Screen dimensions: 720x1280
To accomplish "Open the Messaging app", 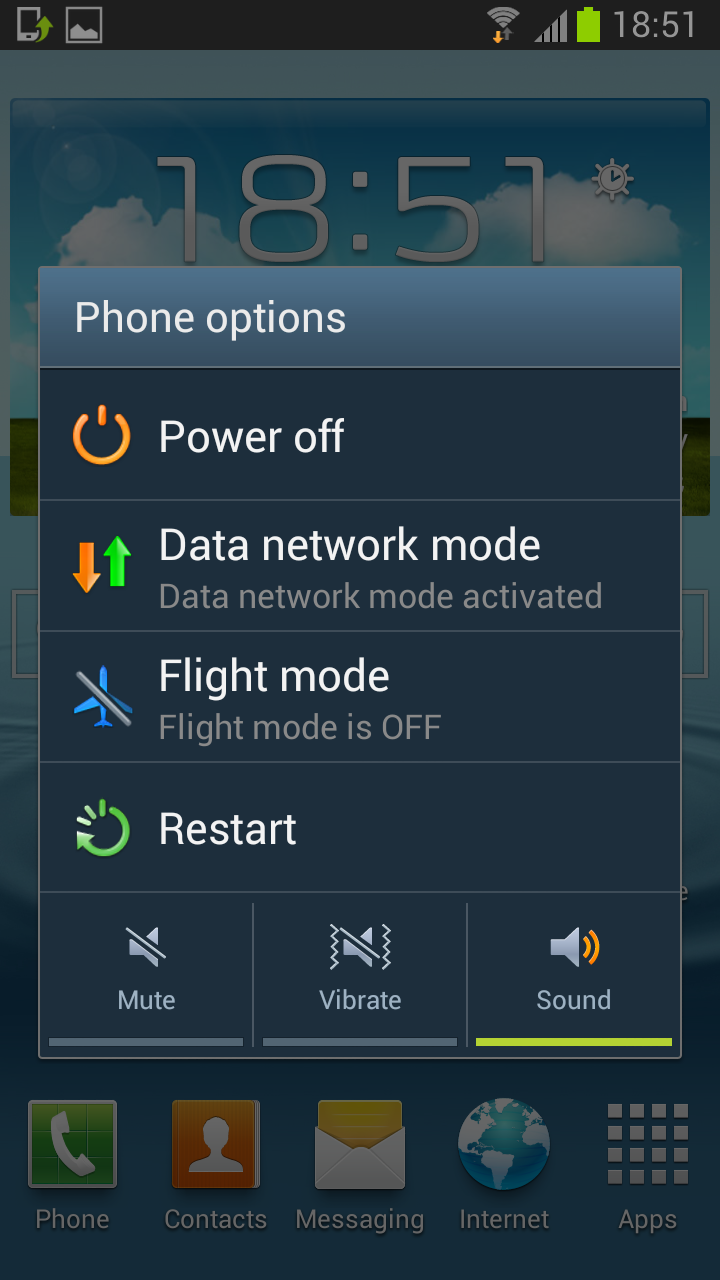I will click(360, 1160).
